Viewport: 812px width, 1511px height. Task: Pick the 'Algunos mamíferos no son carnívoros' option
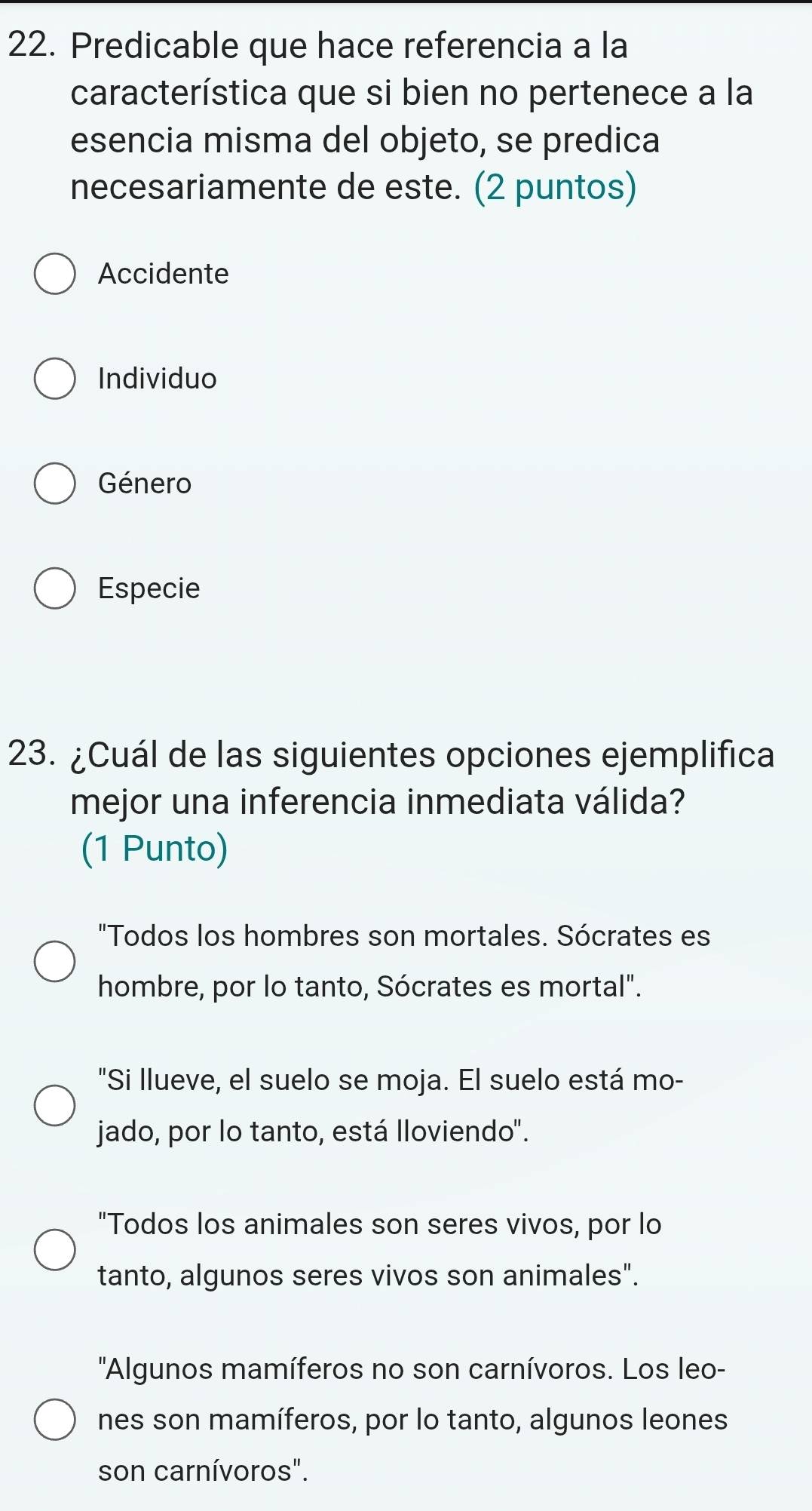pyautogui.click(x=55, y=1420)
